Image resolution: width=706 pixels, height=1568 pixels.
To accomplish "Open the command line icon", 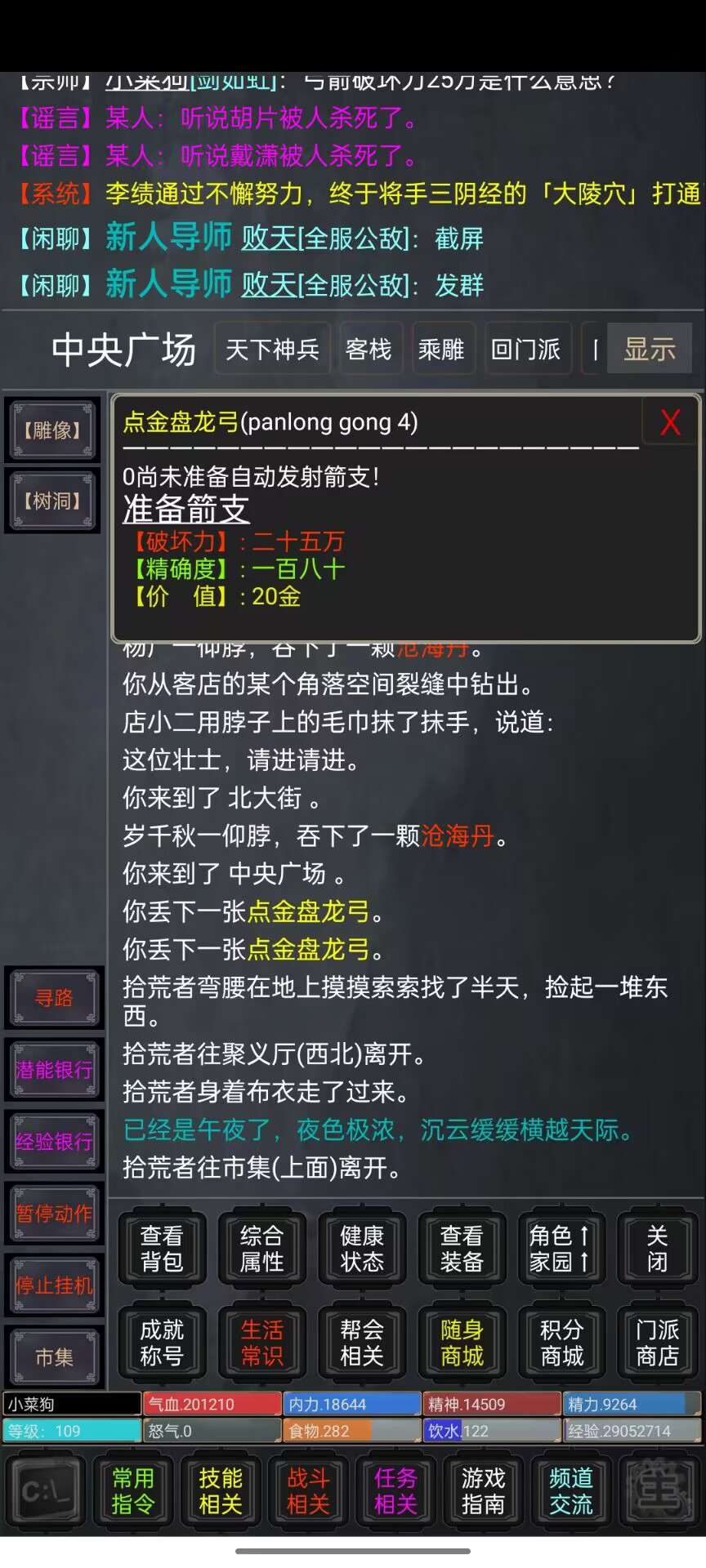I will (x=46, y=1490).
